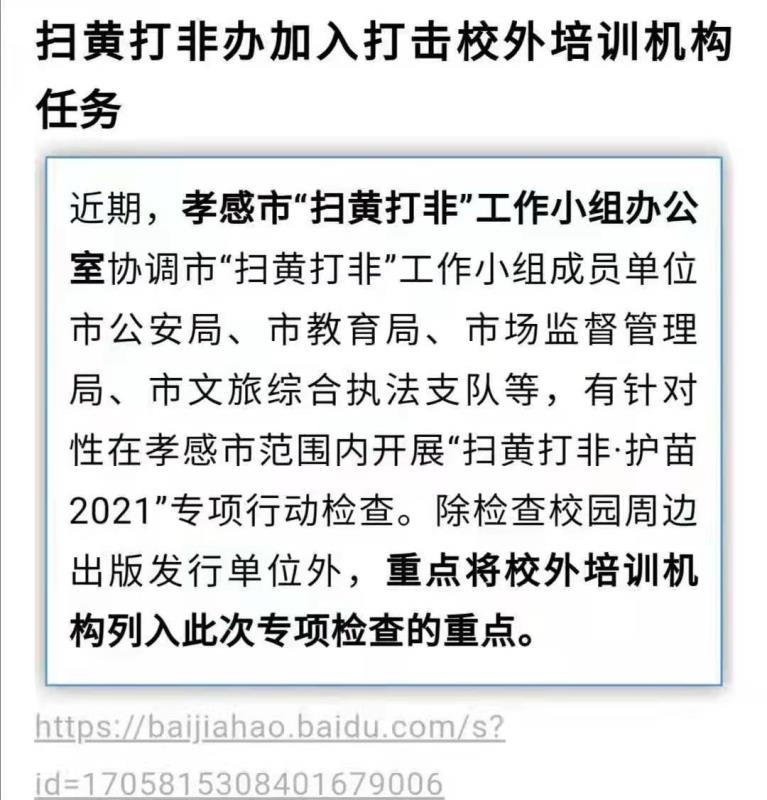
Task: Open the baijiahao.baidu.com article link
Action: coord(270,728)
